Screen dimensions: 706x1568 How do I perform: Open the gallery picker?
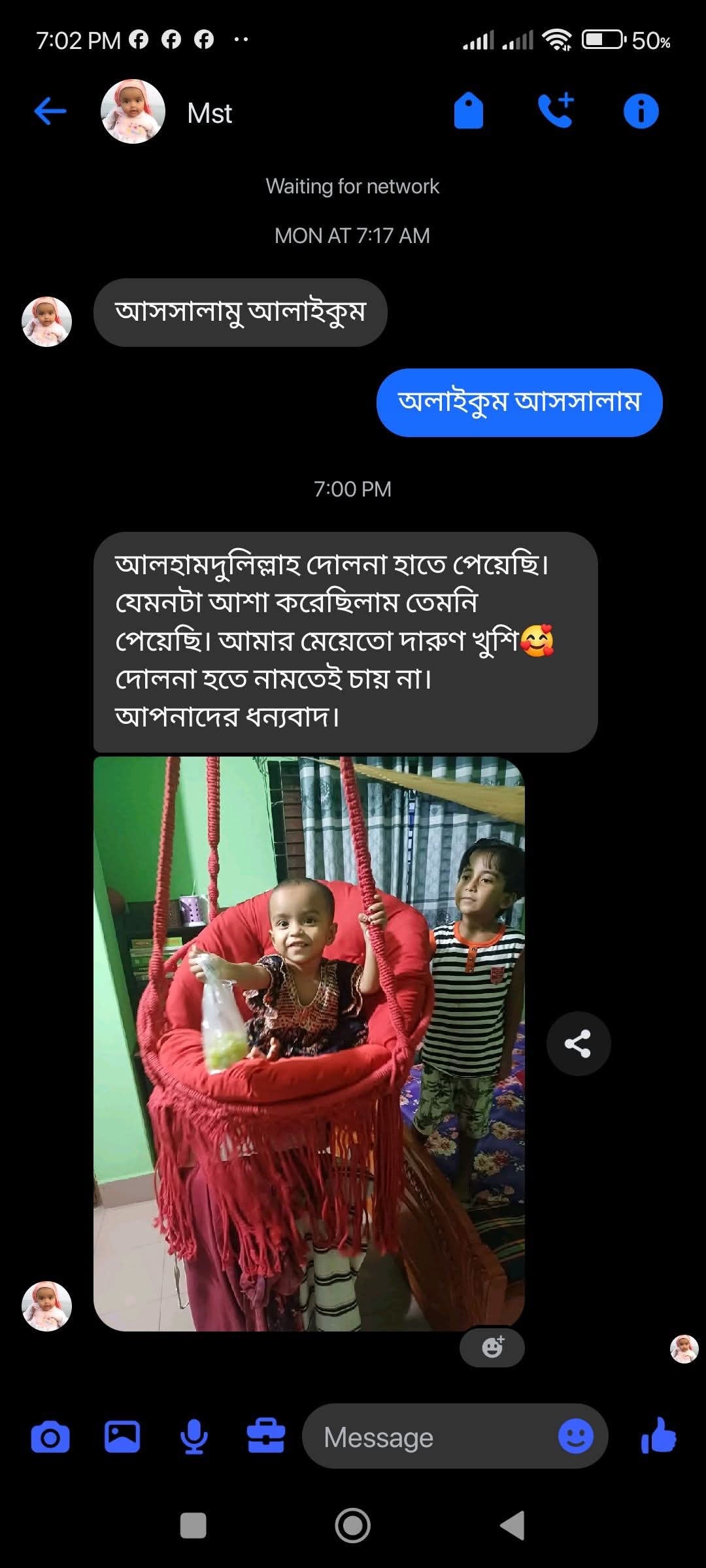122,1437
